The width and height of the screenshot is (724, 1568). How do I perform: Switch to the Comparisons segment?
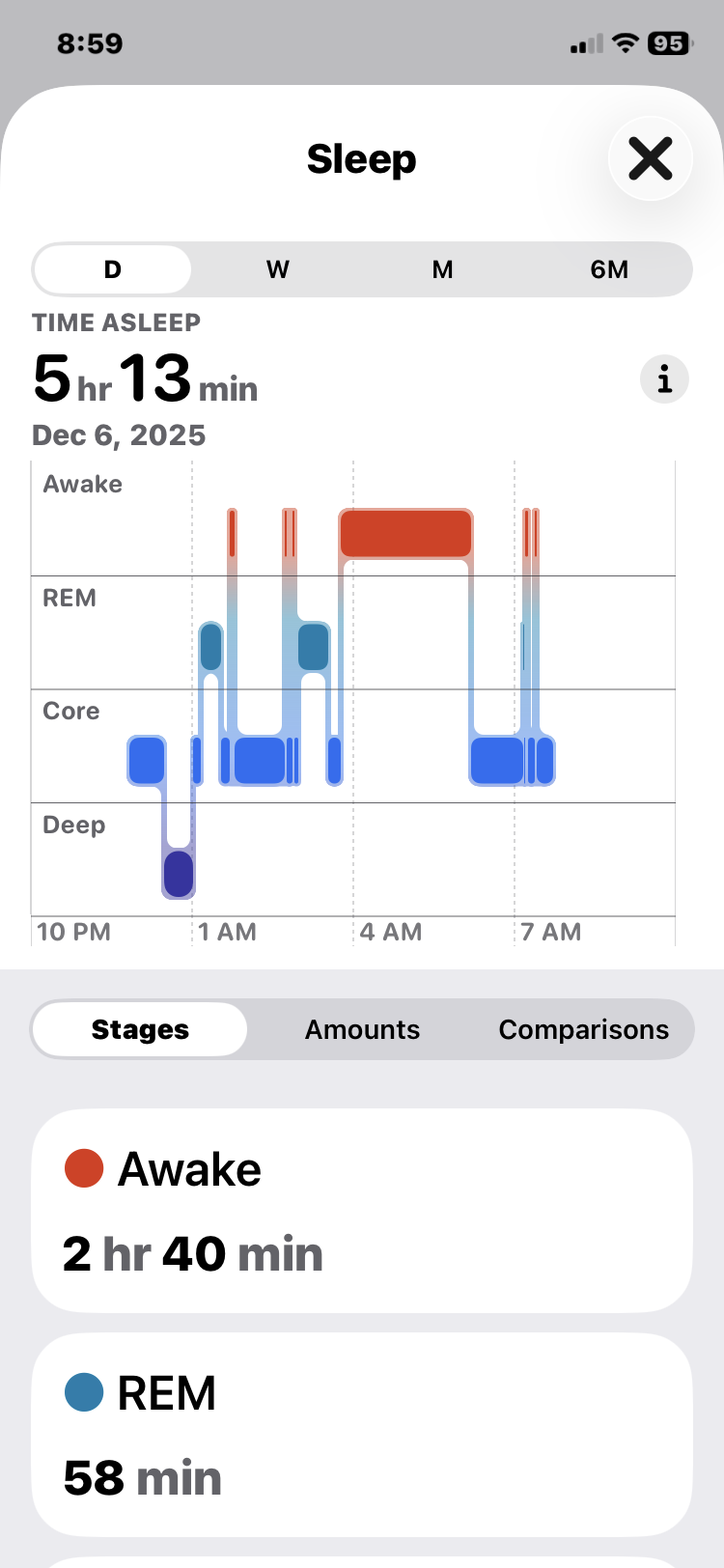coord(583,1029)
